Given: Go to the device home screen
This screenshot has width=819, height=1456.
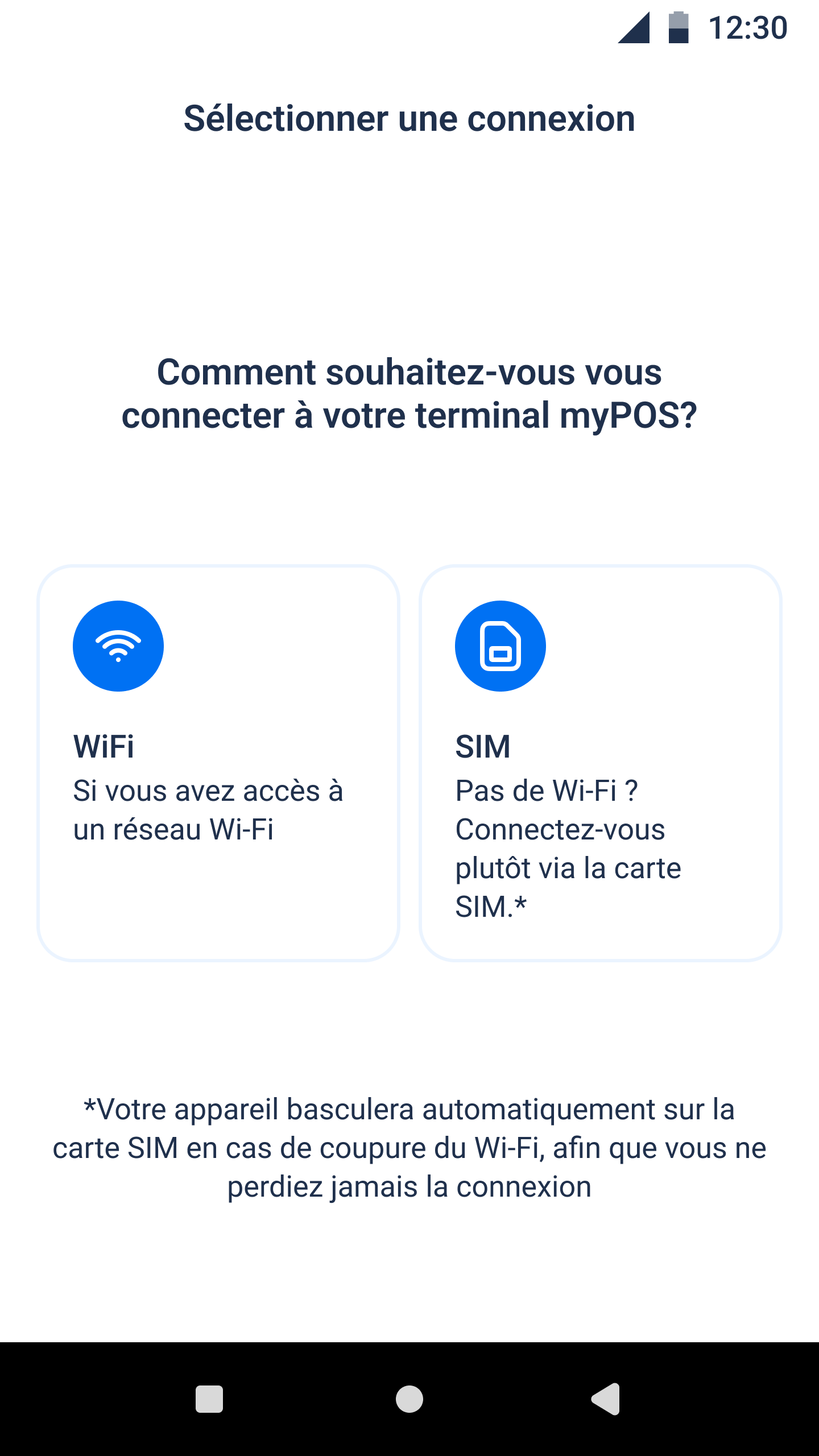Looking at the screenshot, I should (x=409, y=1399).
